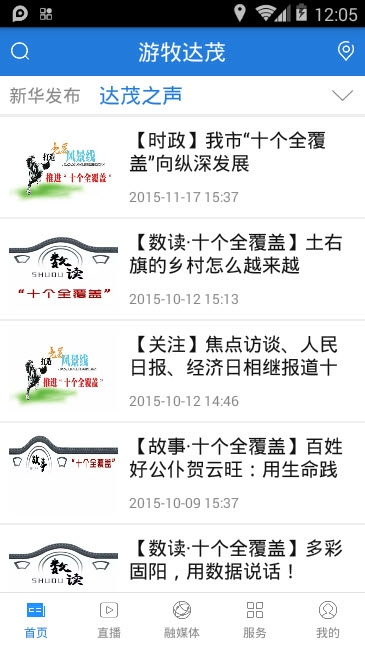Open the 融媒体 tab
This screenshot has width=365, height=645.
click(x=182, y=619)
